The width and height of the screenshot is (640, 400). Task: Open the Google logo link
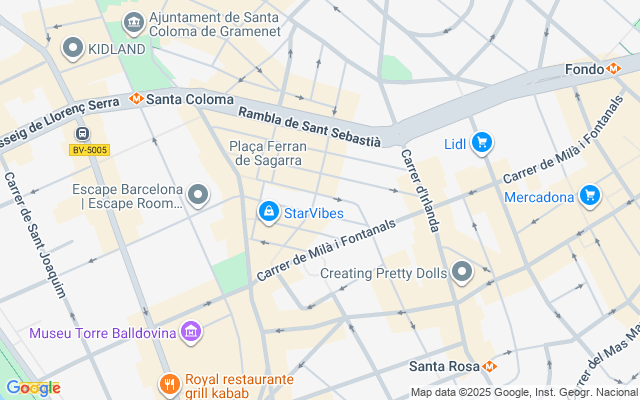point(33,388)
